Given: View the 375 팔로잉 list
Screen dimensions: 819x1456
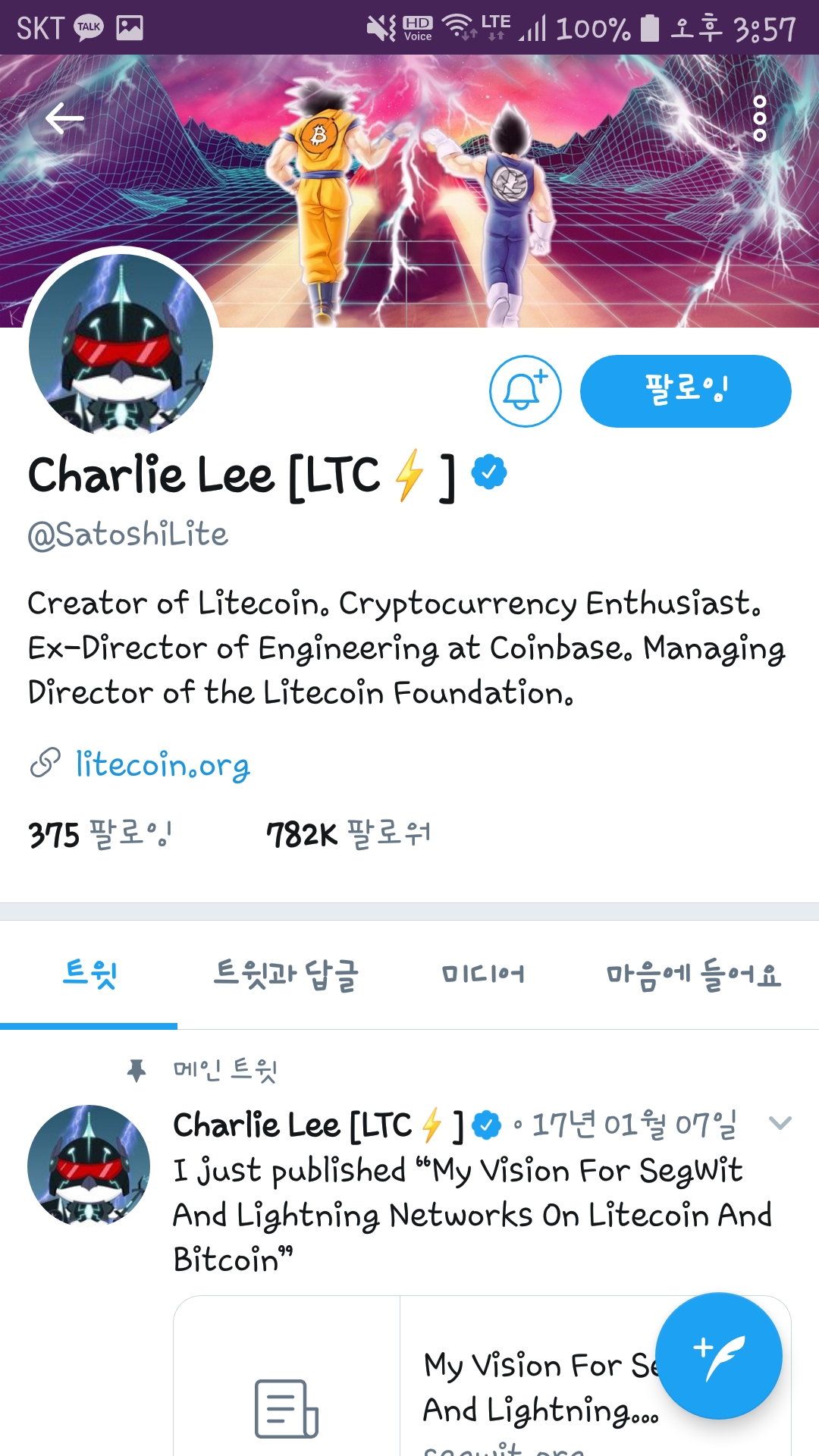Looking at the screenshot, I should (100, 835).
